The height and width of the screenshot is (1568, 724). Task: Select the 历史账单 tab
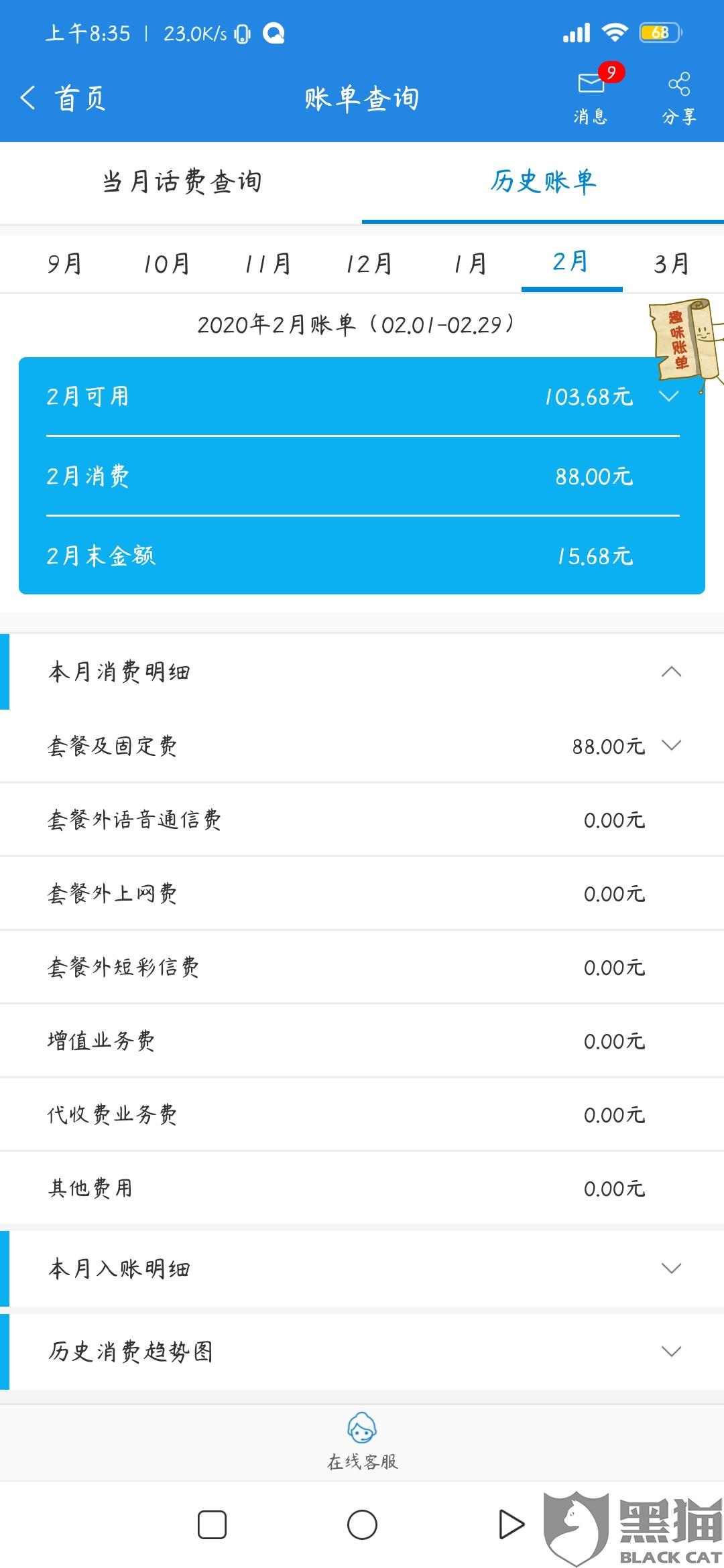tap(543, 182)
